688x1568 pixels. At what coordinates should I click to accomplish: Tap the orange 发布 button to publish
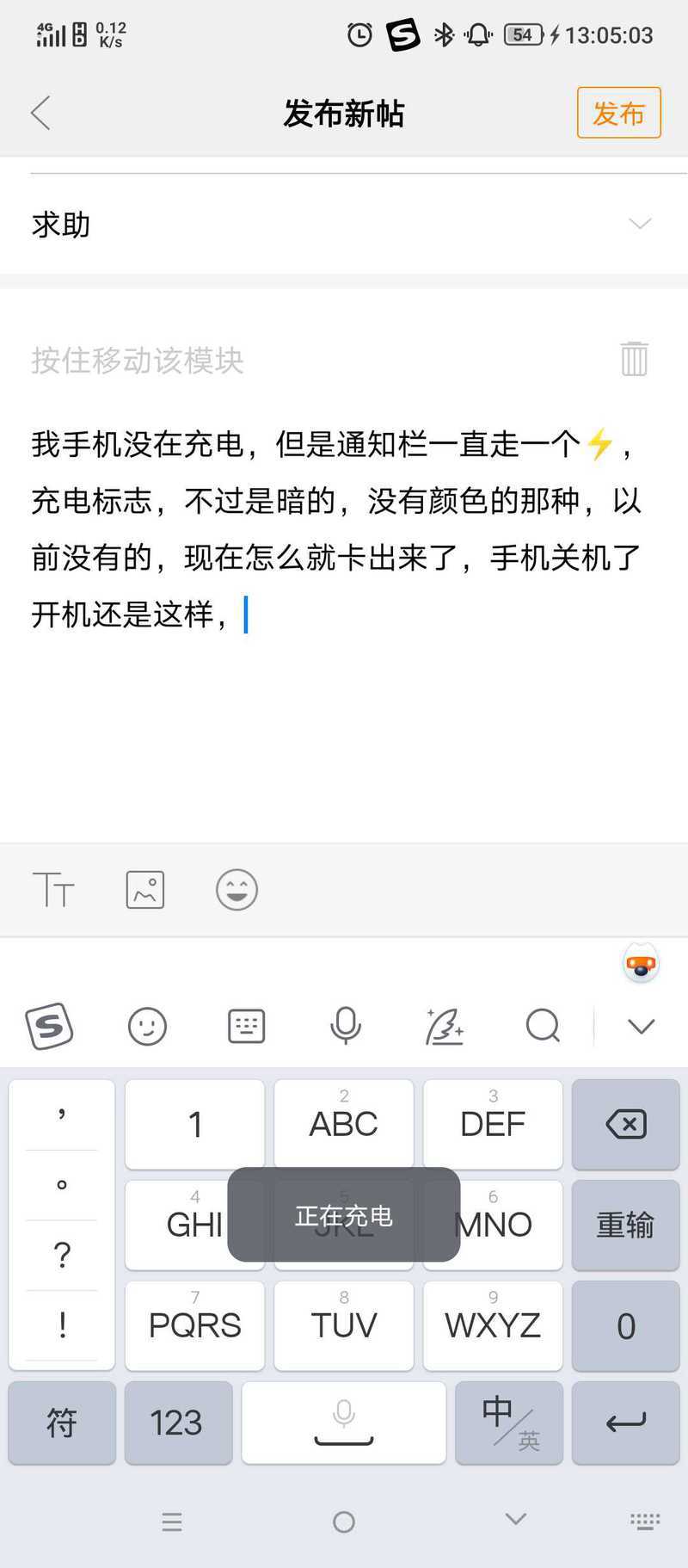pos(618,113)
